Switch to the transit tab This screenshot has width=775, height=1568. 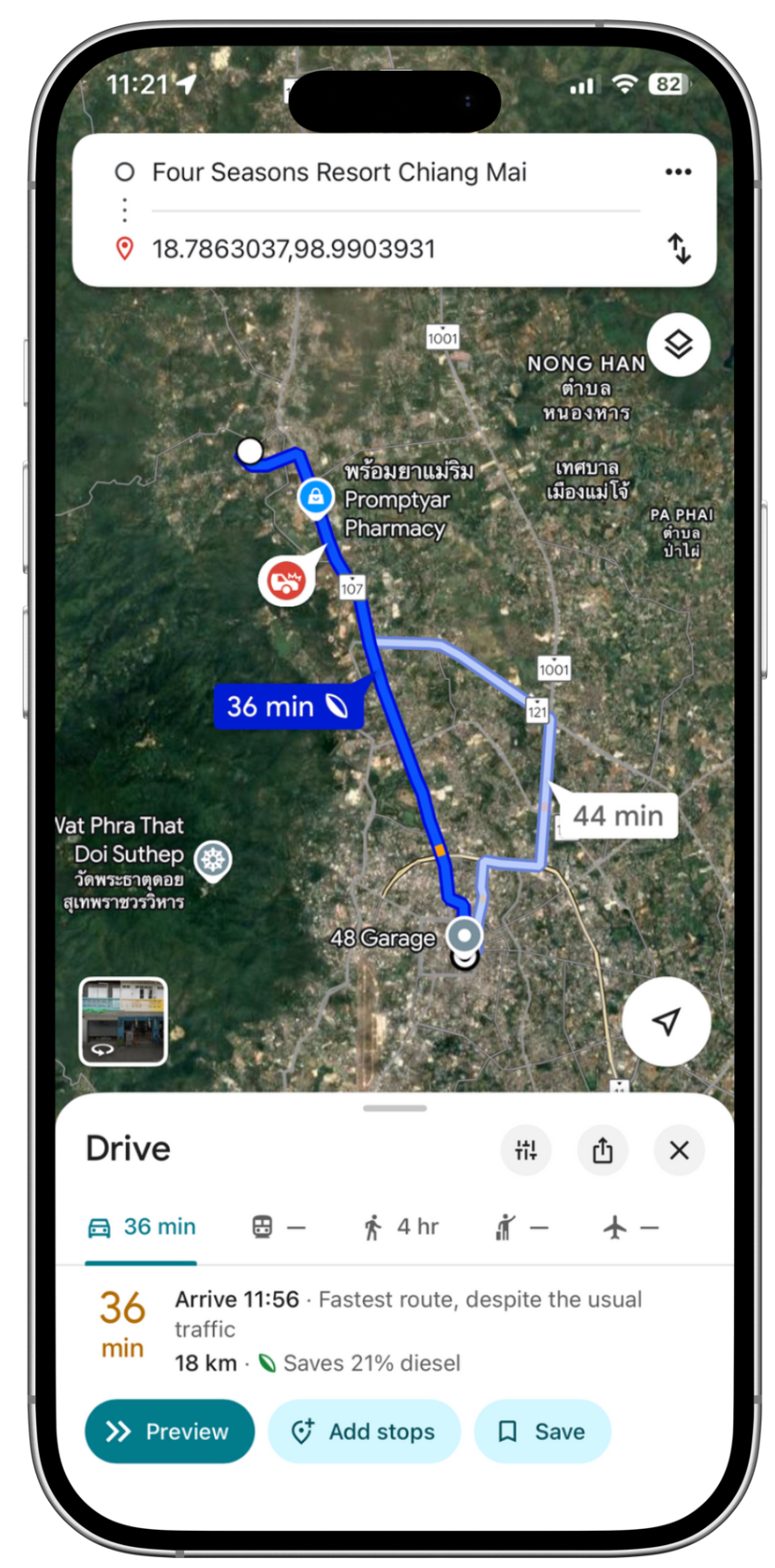(x=278, y=1228)
